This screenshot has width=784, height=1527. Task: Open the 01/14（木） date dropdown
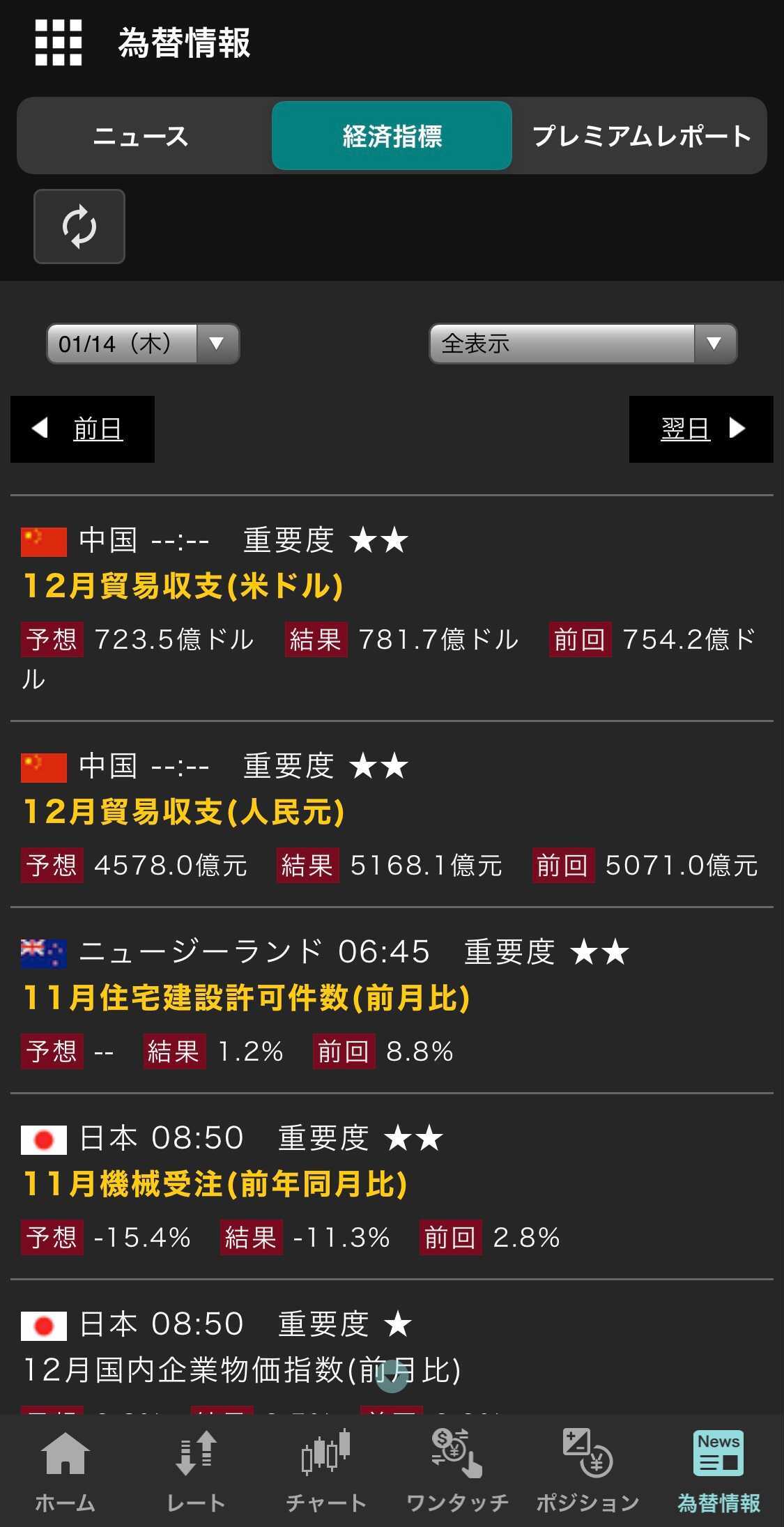pos(143,344)
